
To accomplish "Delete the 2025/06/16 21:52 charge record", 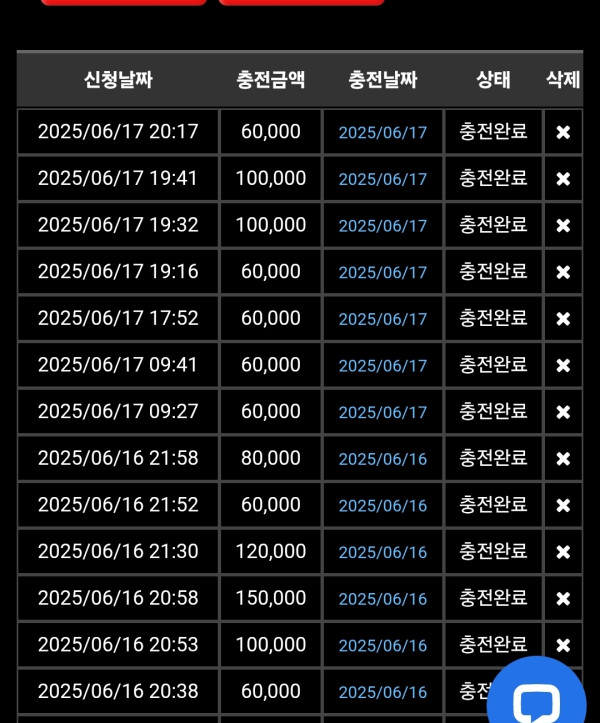I will point(563,505).
